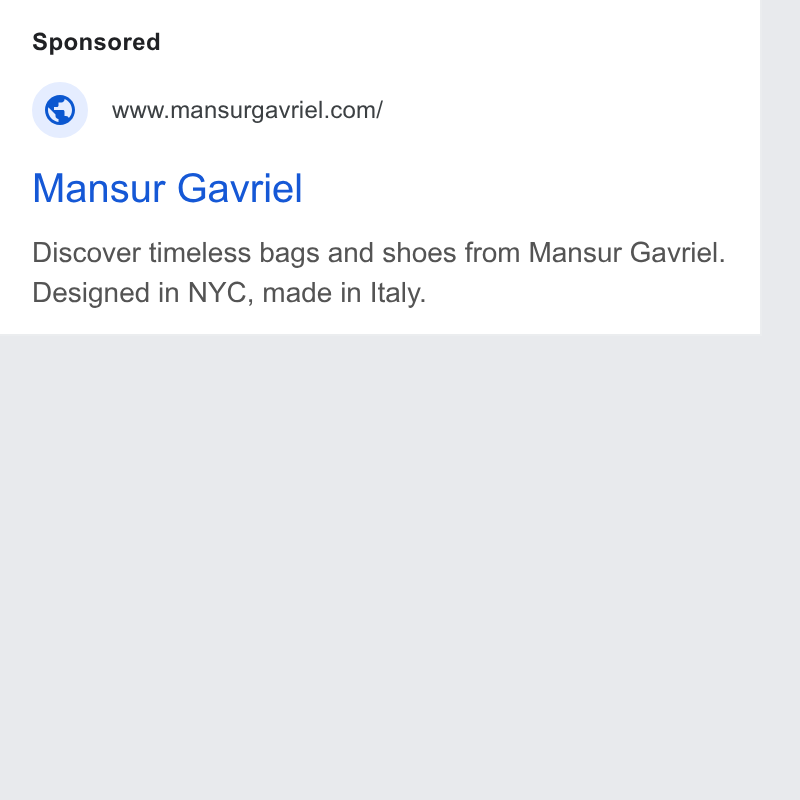Tap the www.mansurgavriel.com URL
The image size is (800, 800).
[247, 110]
